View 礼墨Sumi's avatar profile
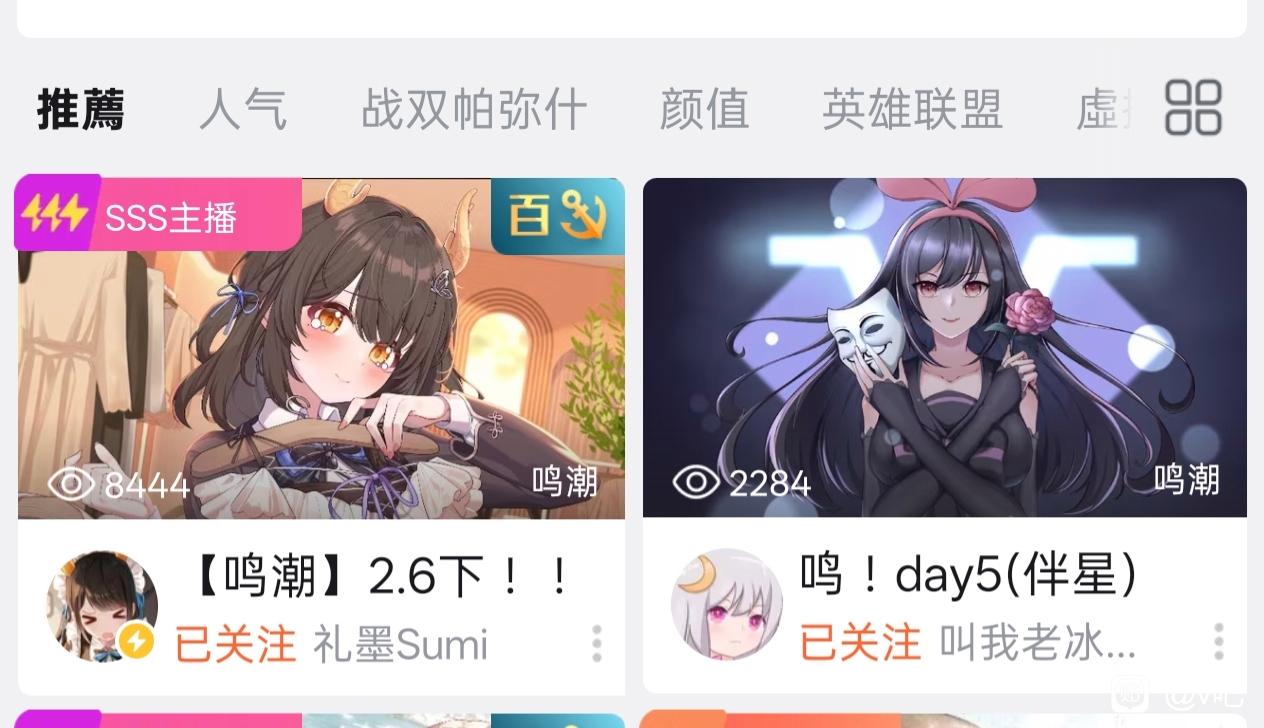This screenshot has height=728, width=1264. (102, 606)
